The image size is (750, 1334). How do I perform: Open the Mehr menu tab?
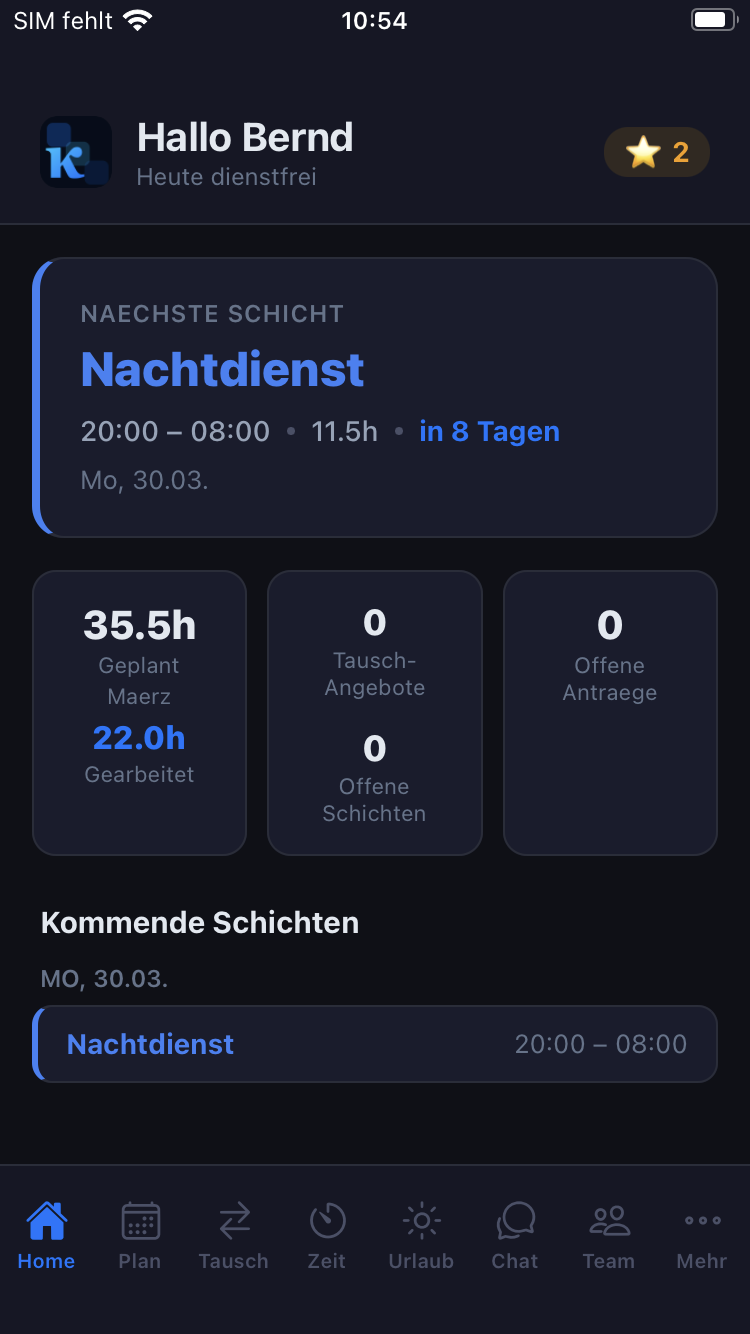pyautogui.click(x=702, y=1236)
